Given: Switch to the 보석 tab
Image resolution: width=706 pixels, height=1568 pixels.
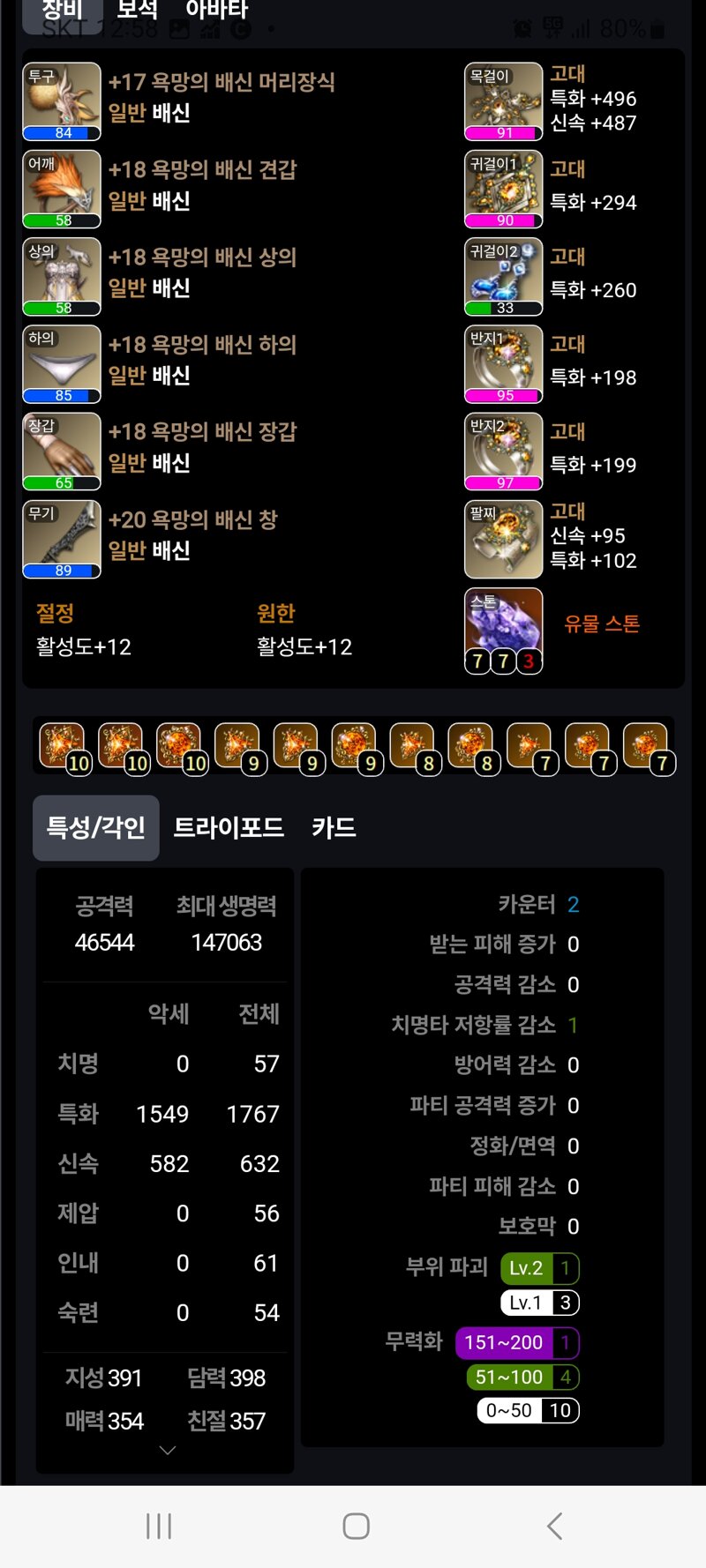Looking at the screenshot, I should (x=137, y=11).
